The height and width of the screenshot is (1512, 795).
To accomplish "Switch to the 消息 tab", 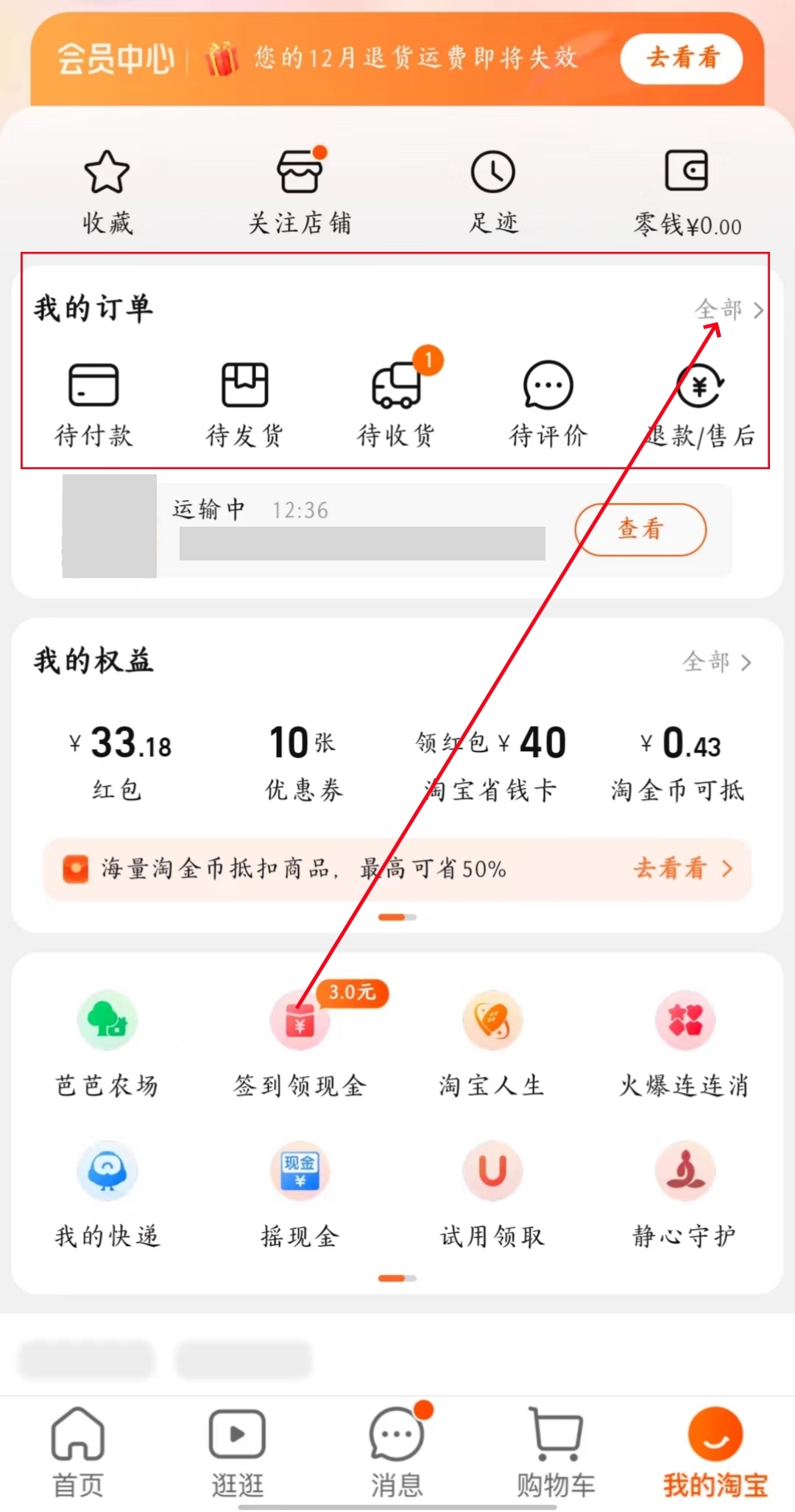I will (x=397, y=1451).
